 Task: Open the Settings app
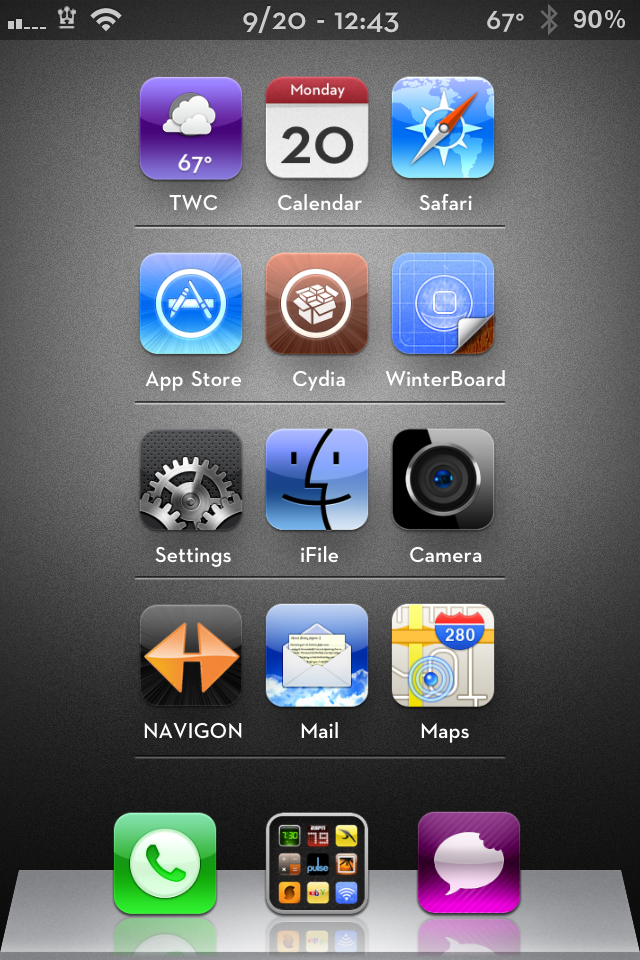(191, 480)
